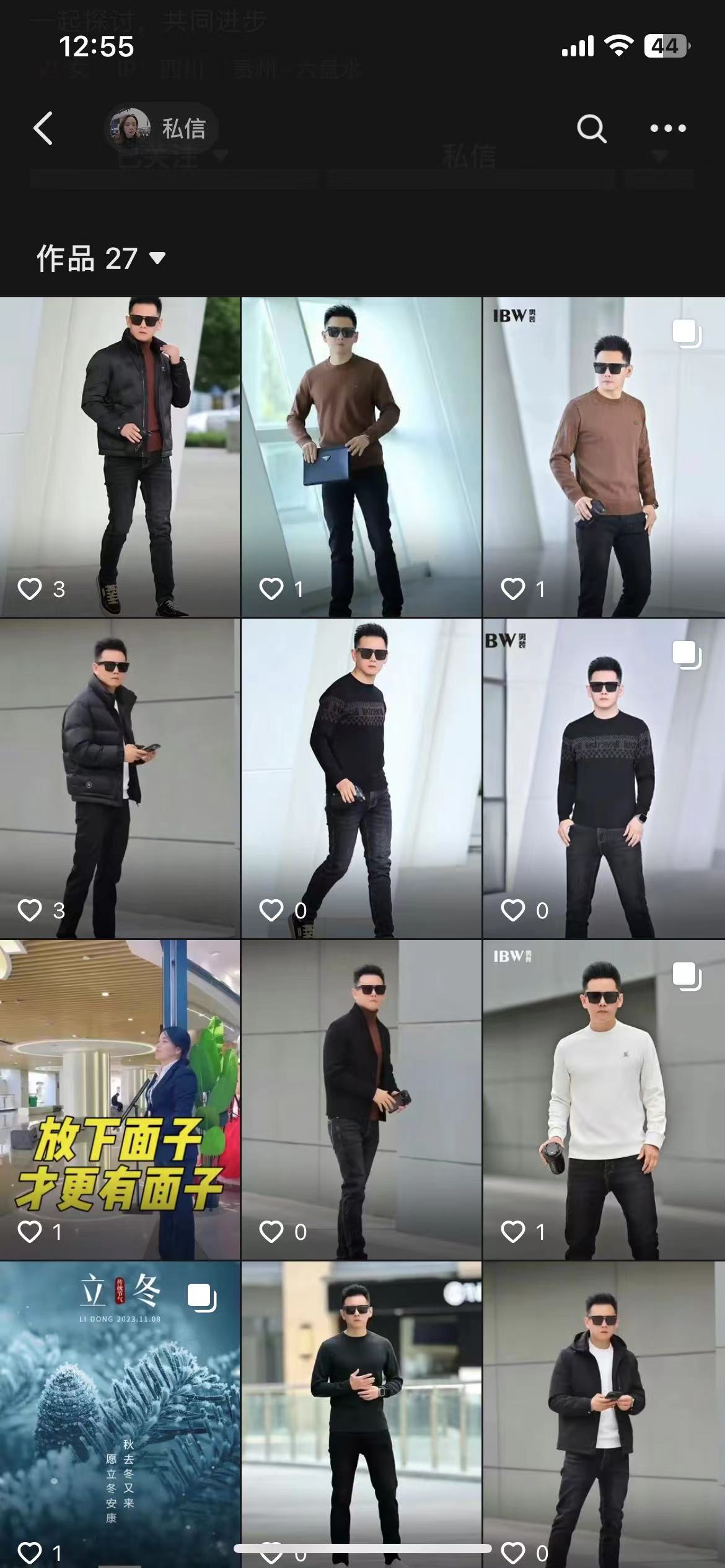Viewport: 725px width, 1568px height.
Task: Open the black down jacket post with white shirt
Action: click(120, 778)
